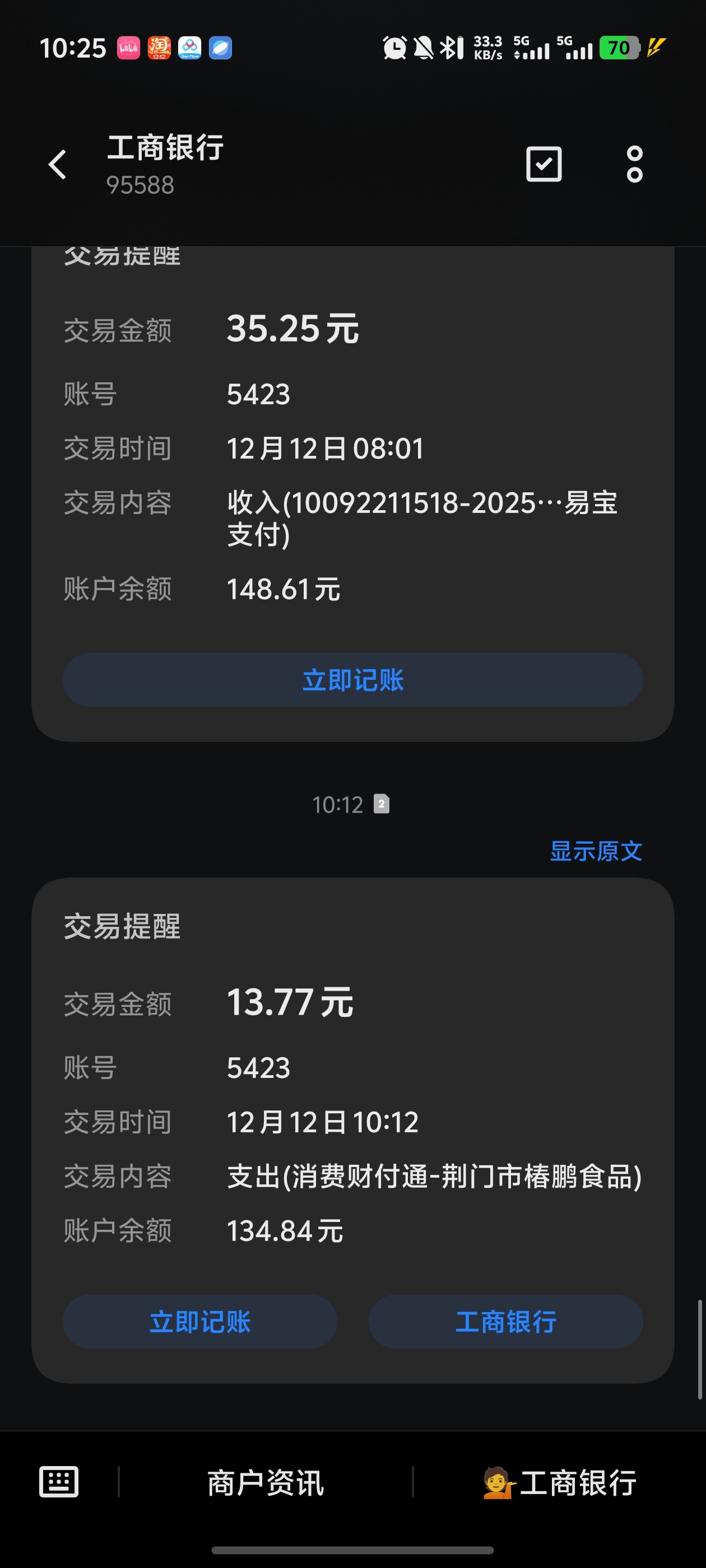This screenshot has height=1568, width=706.
Task: Open the overflow menu in the header
Action: (x=634, y=164)
